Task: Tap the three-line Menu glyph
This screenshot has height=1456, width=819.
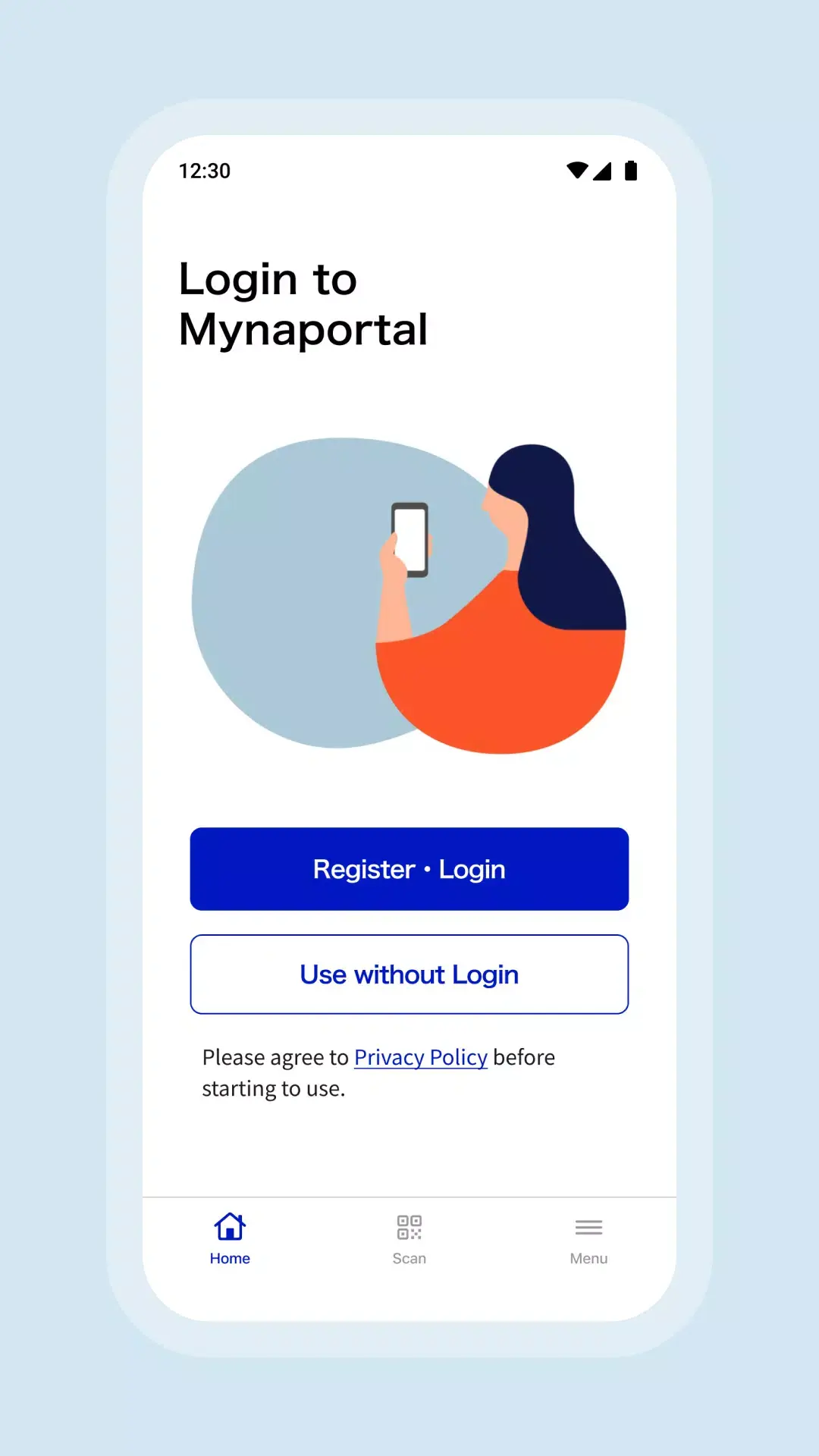Action: point(588,1227)
